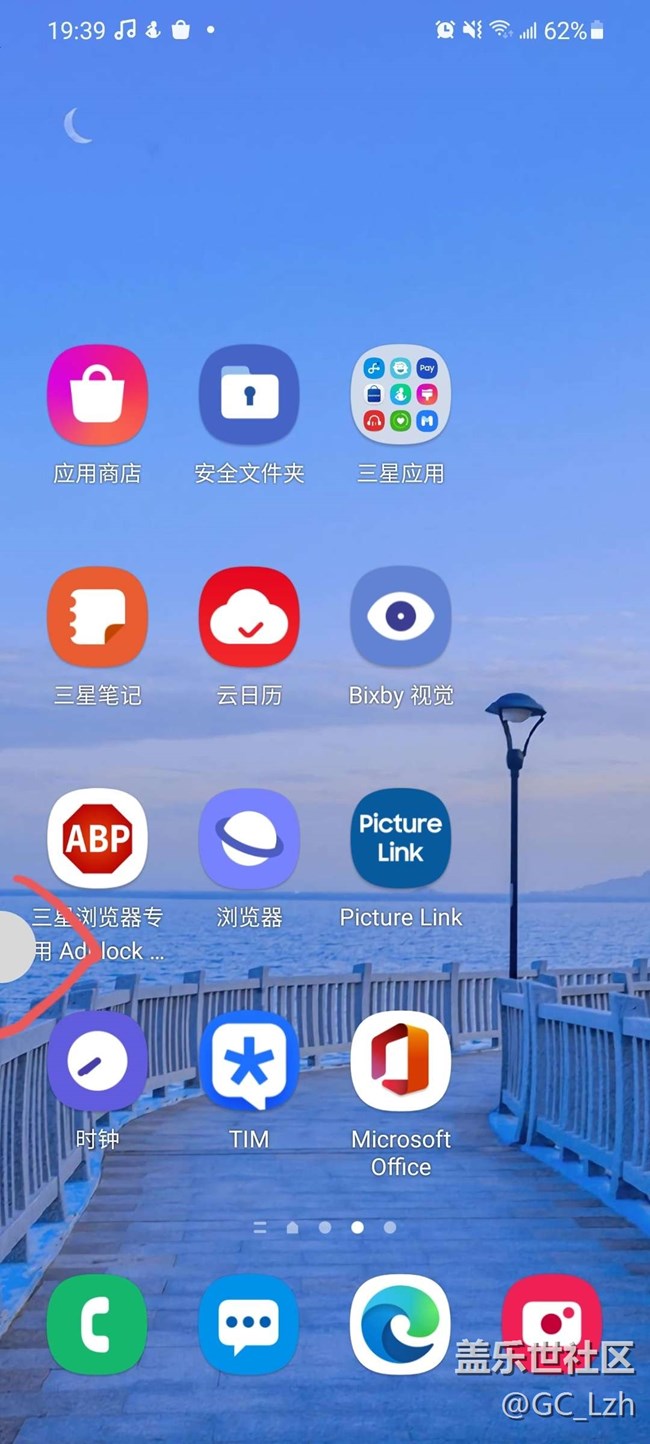Open Picture Link app
Screen dimensions: 650x1444
400,839
